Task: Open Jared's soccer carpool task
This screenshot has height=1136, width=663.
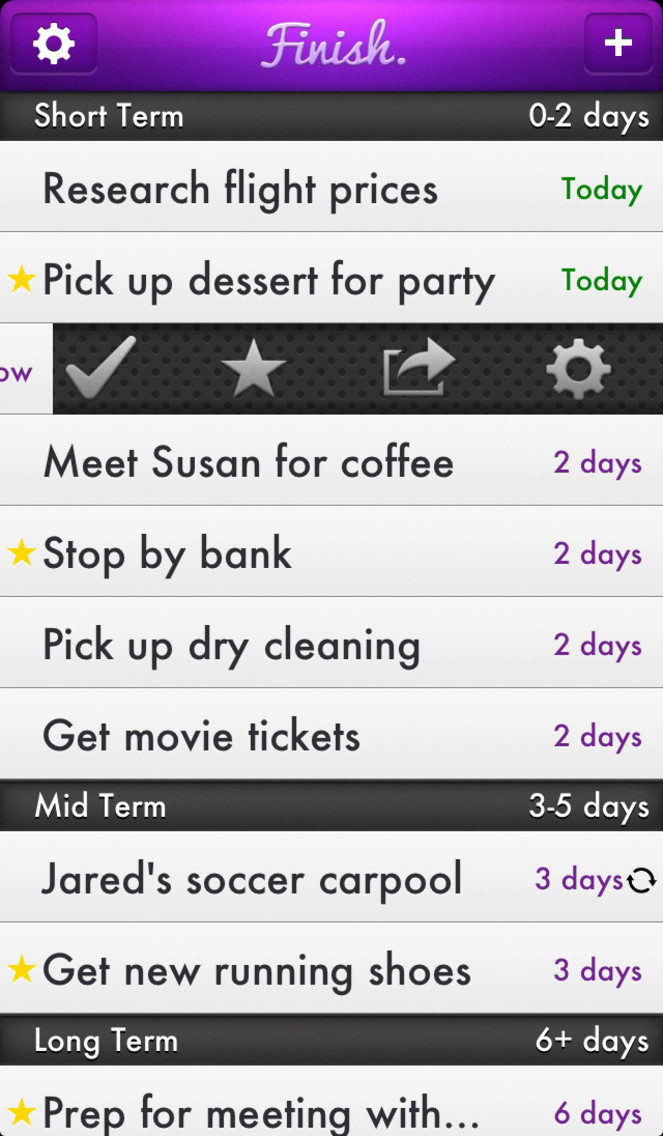Action: (x=331, y=877)
